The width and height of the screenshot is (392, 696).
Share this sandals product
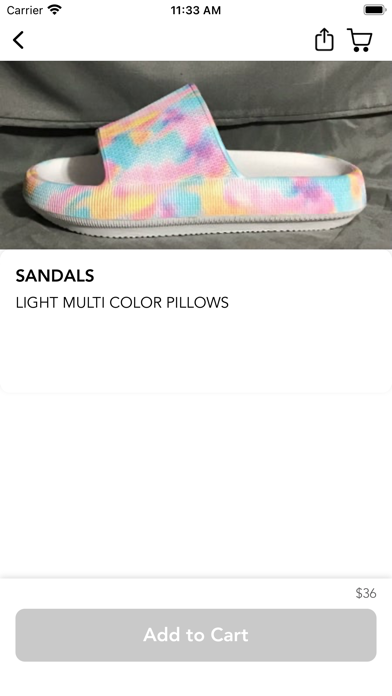tap(324, 40)
